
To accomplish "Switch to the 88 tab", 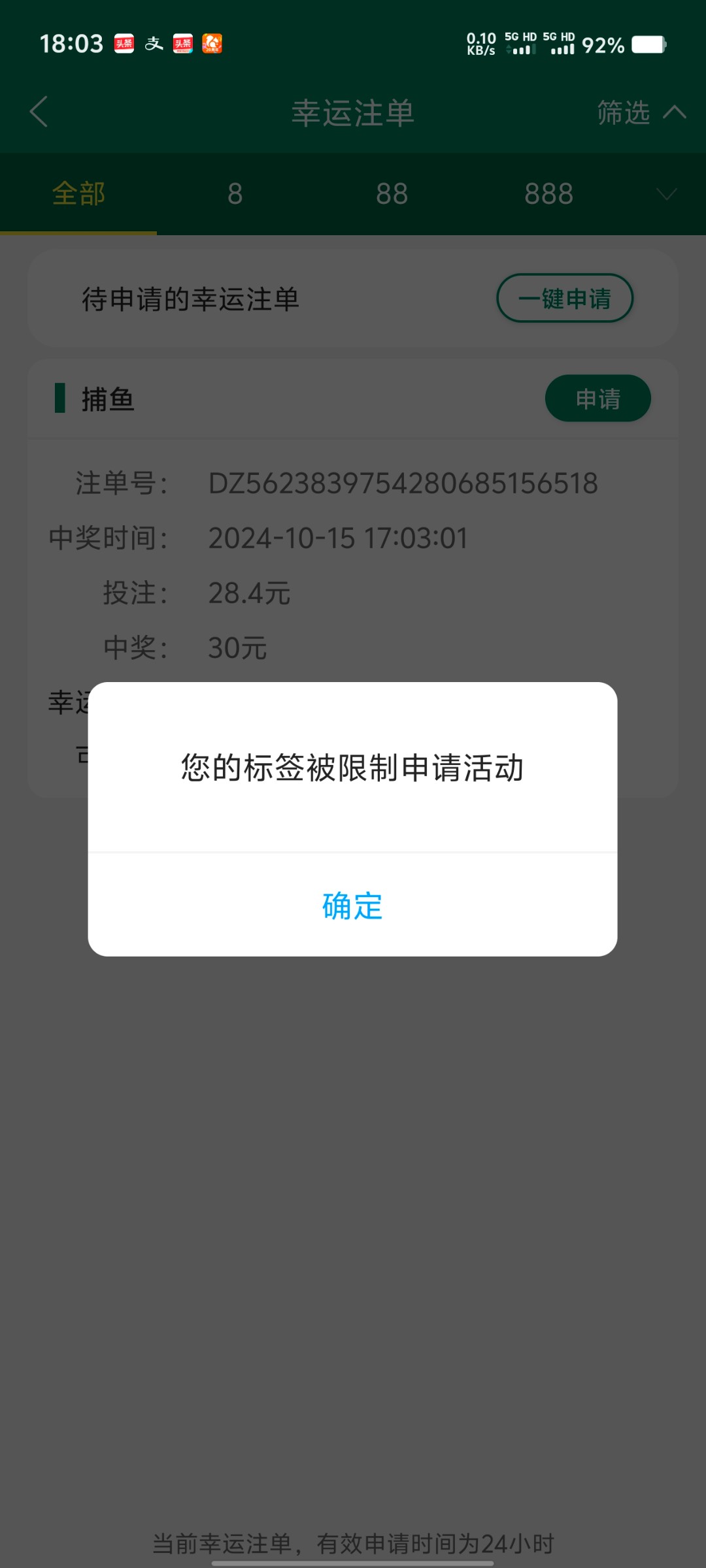I will [392, 193].
